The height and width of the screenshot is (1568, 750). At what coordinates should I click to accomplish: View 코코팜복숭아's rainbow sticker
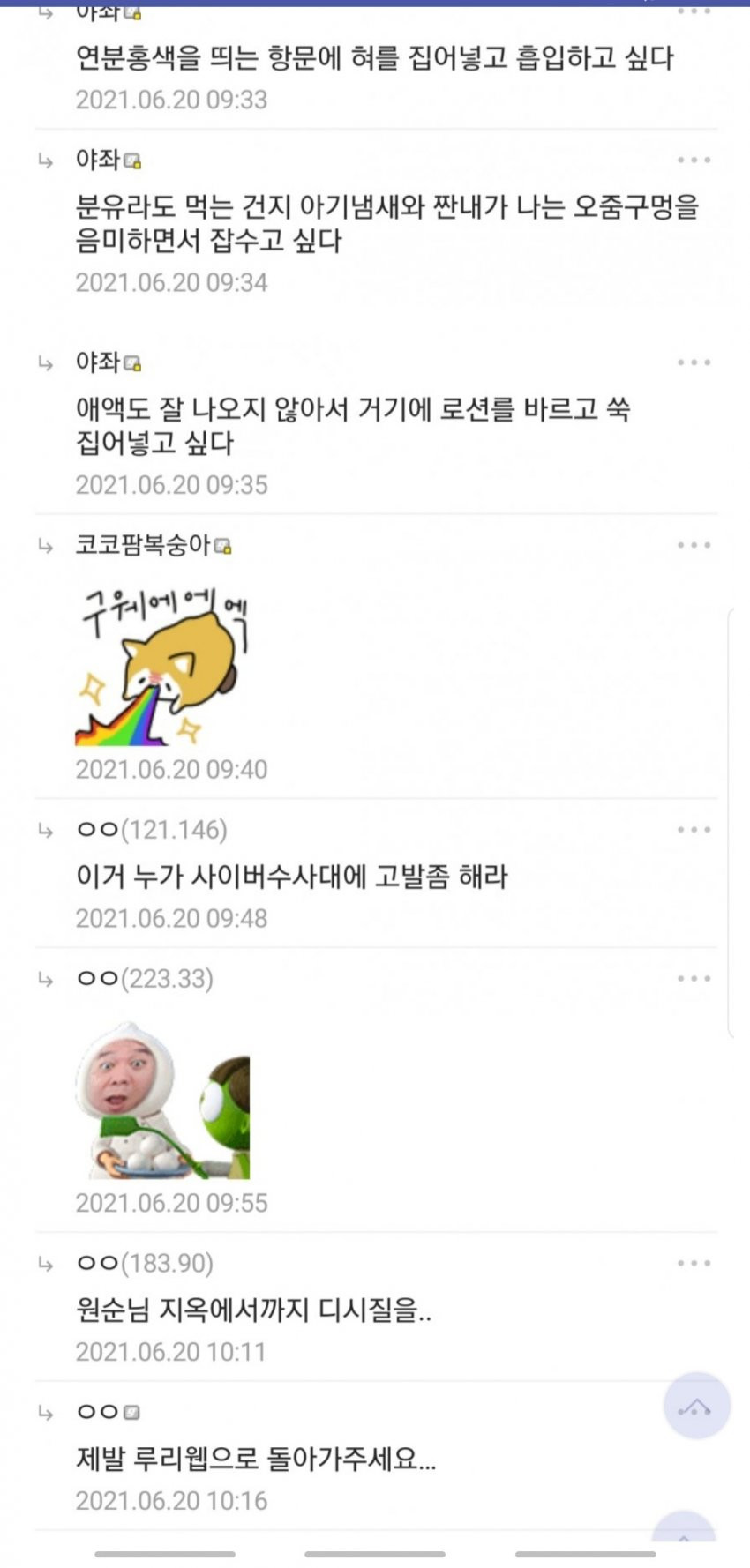click(162, 667)
